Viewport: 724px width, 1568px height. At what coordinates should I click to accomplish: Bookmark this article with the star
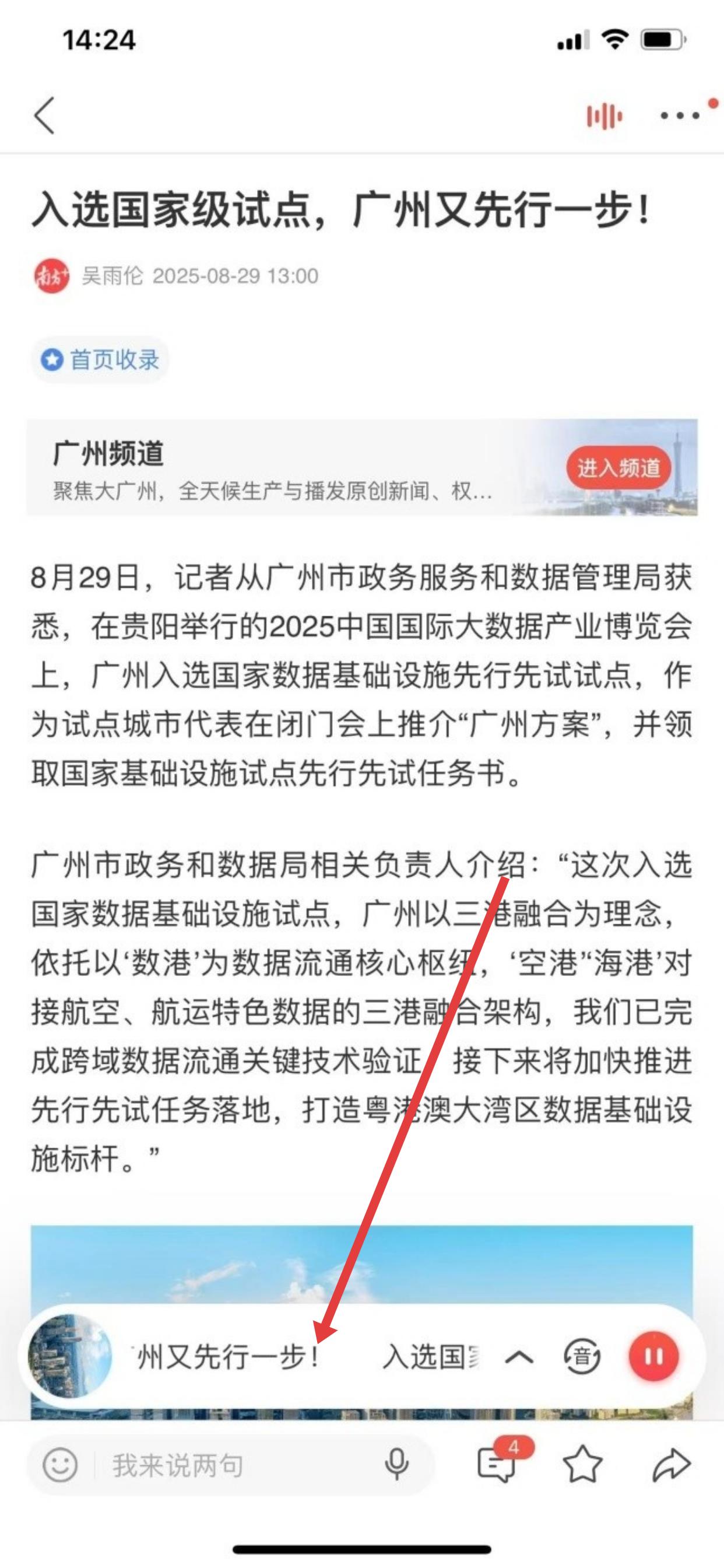(x=582, y=1465)
